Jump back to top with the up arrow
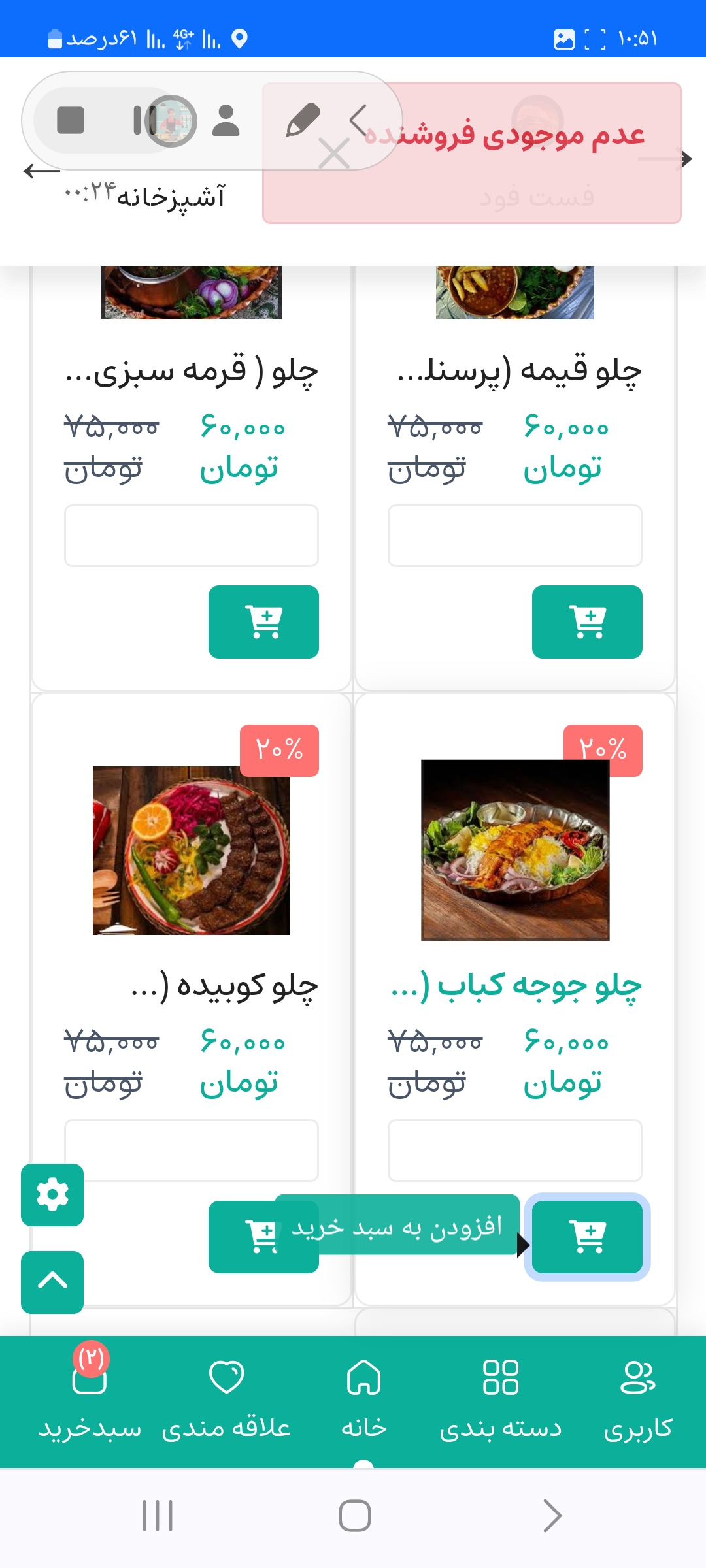Screen dimensions: 706x1568 point(52,1282)
